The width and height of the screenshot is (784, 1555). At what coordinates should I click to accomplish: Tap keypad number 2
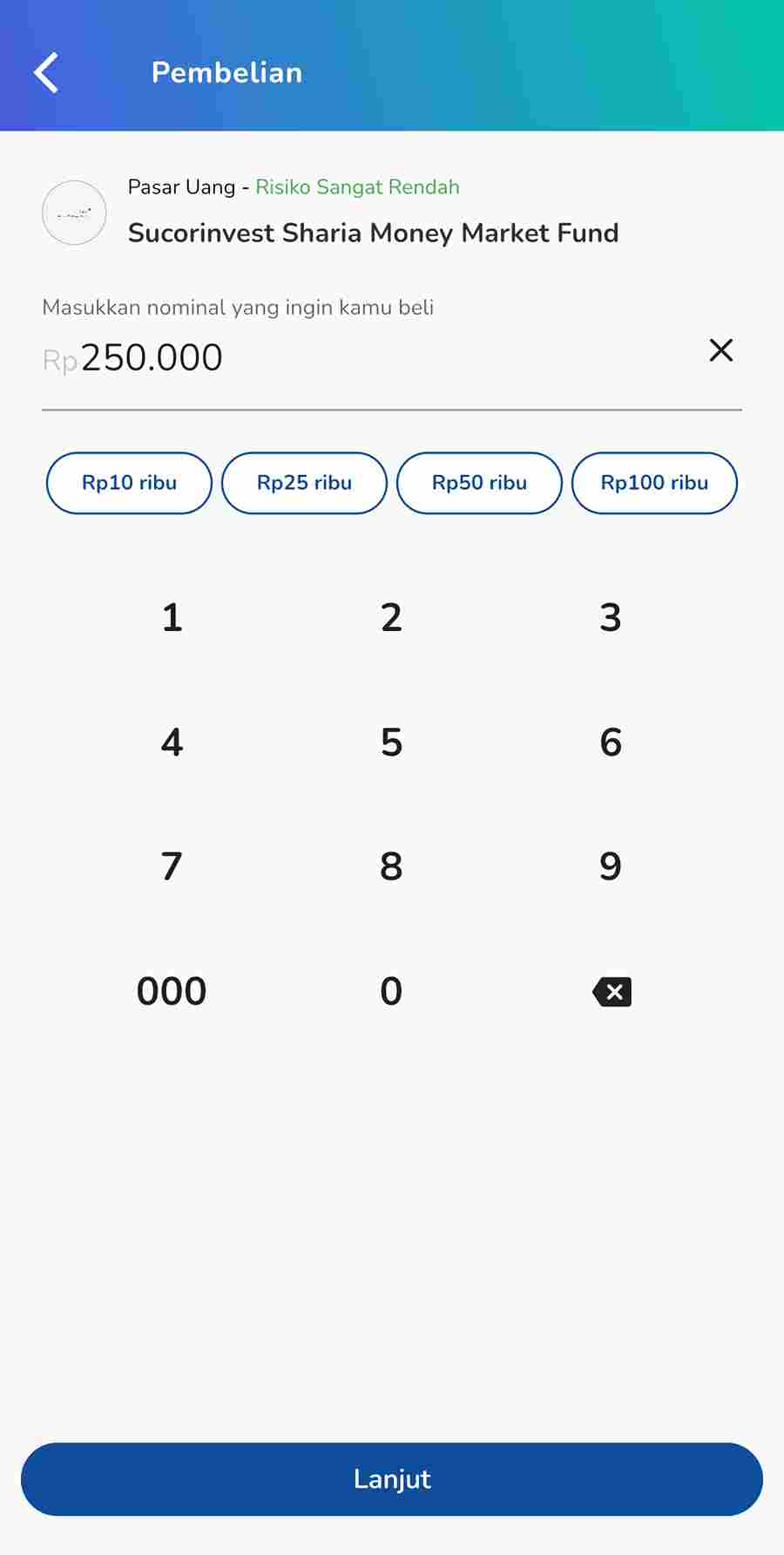click(x=391, y=618)
